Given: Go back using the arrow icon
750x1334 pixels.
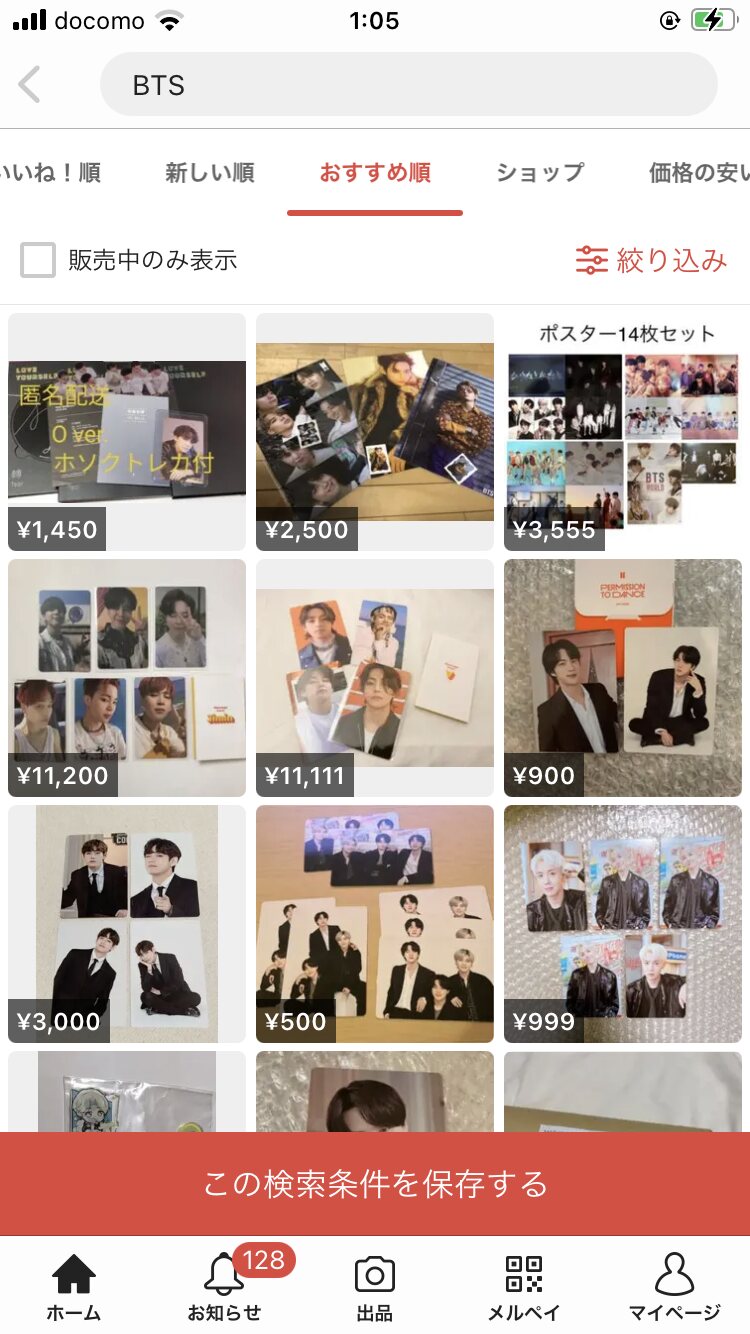Looking at the screenshot, I should click(30, 85).
